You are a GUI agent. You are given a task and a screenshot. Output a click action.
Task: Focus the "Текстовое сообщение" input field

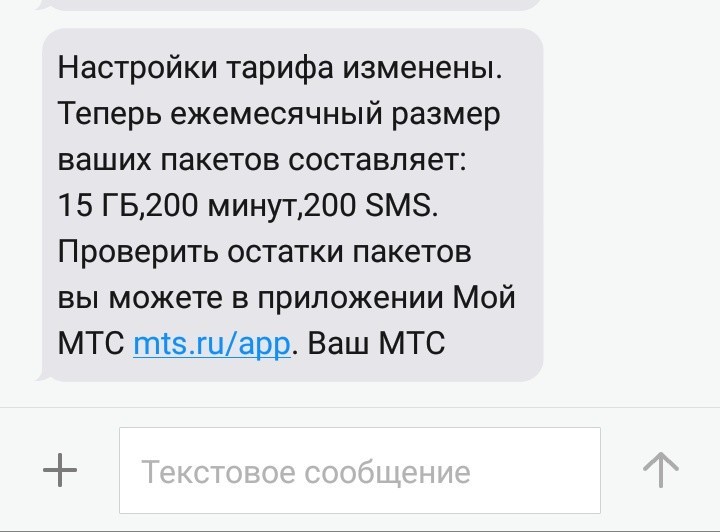360,470
